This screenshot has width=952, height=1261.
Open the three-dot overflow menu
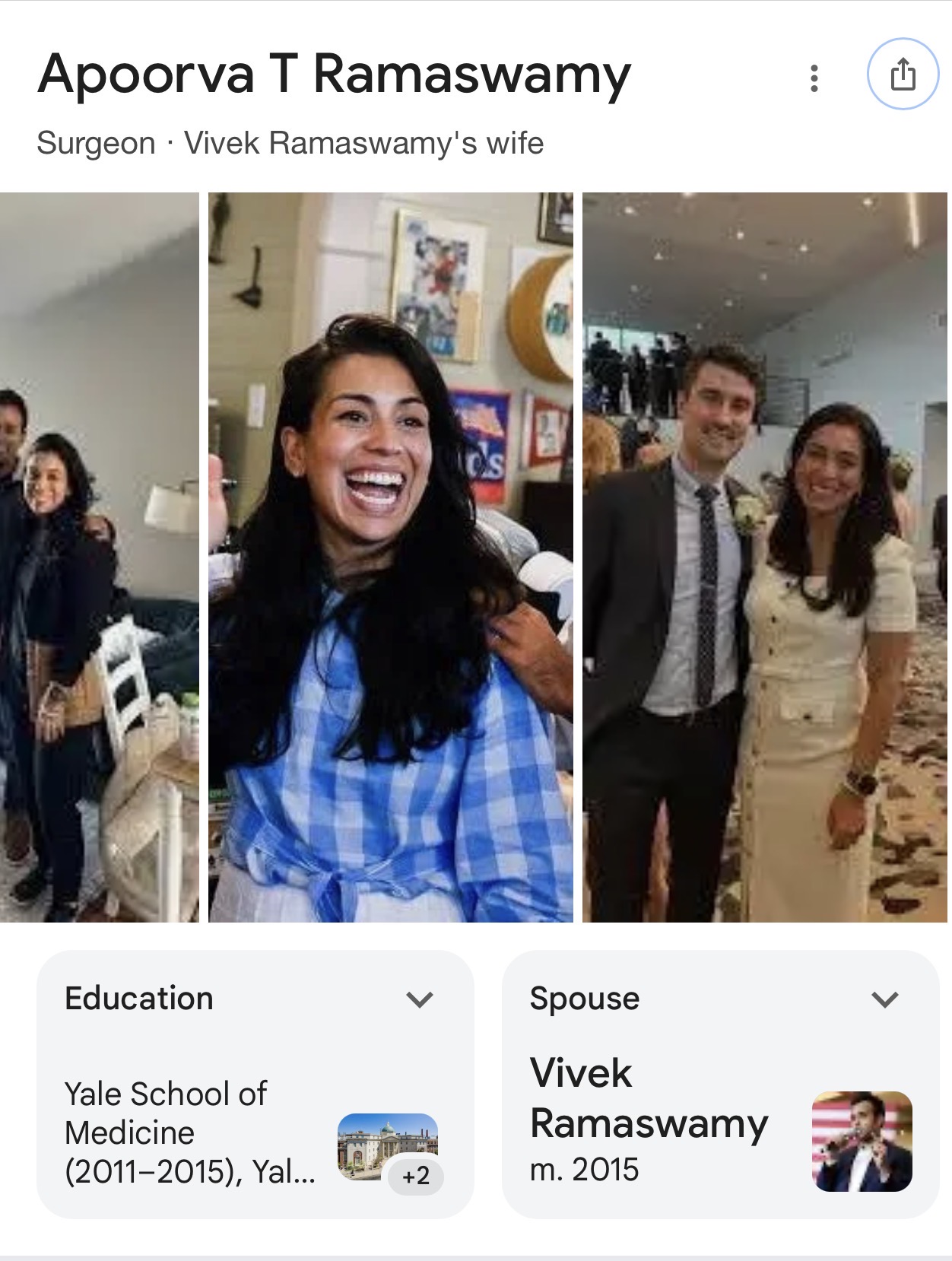814,78
